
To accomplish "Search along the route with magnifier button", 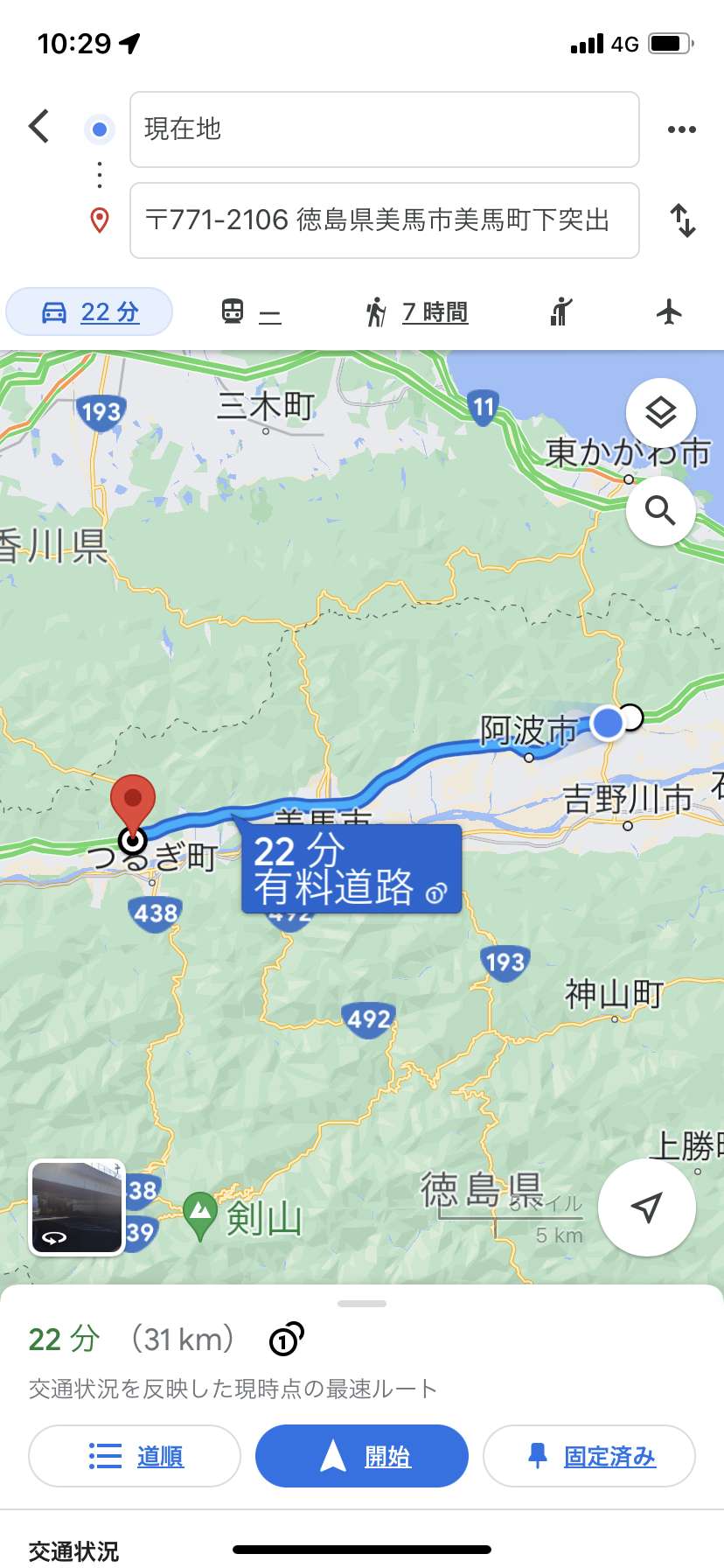I will [661, 510].
